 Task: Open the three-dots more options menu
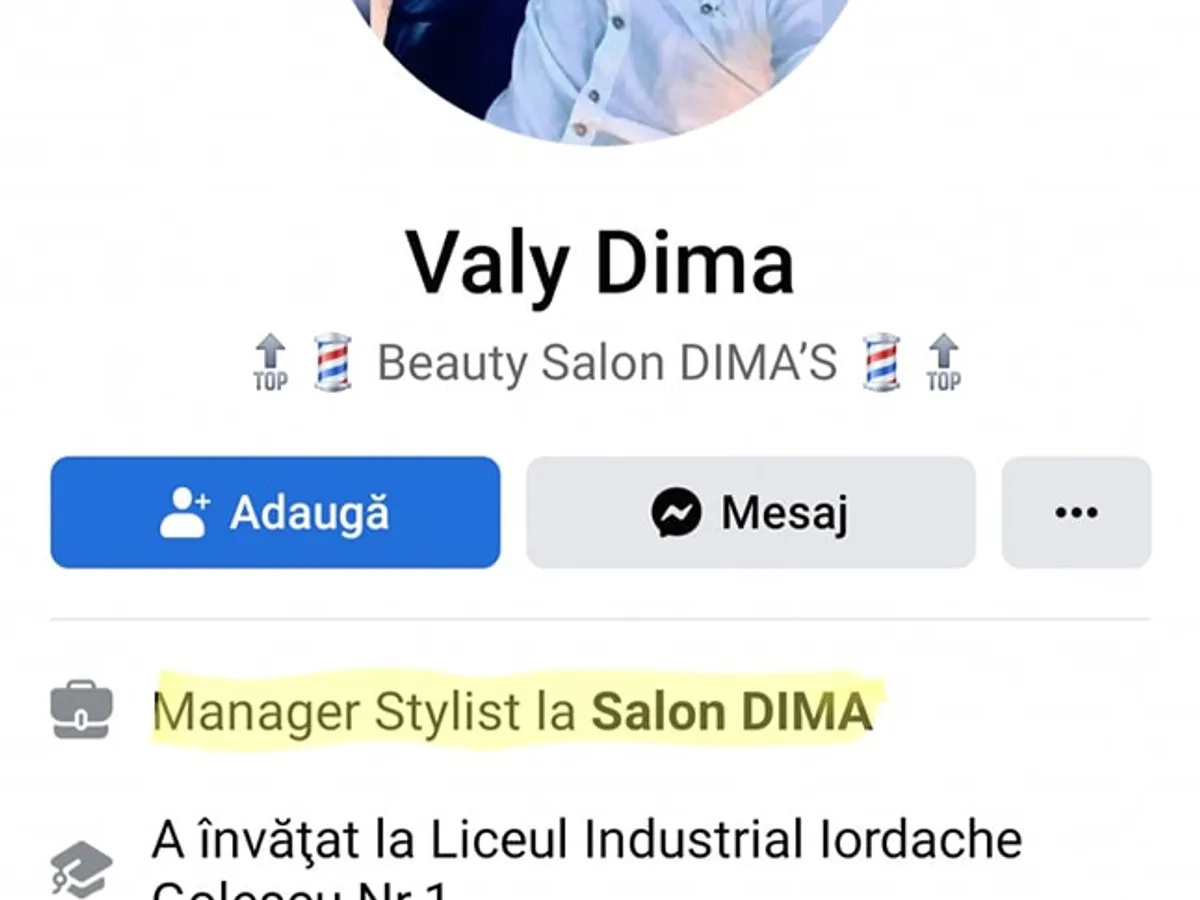coord(1076,513)
